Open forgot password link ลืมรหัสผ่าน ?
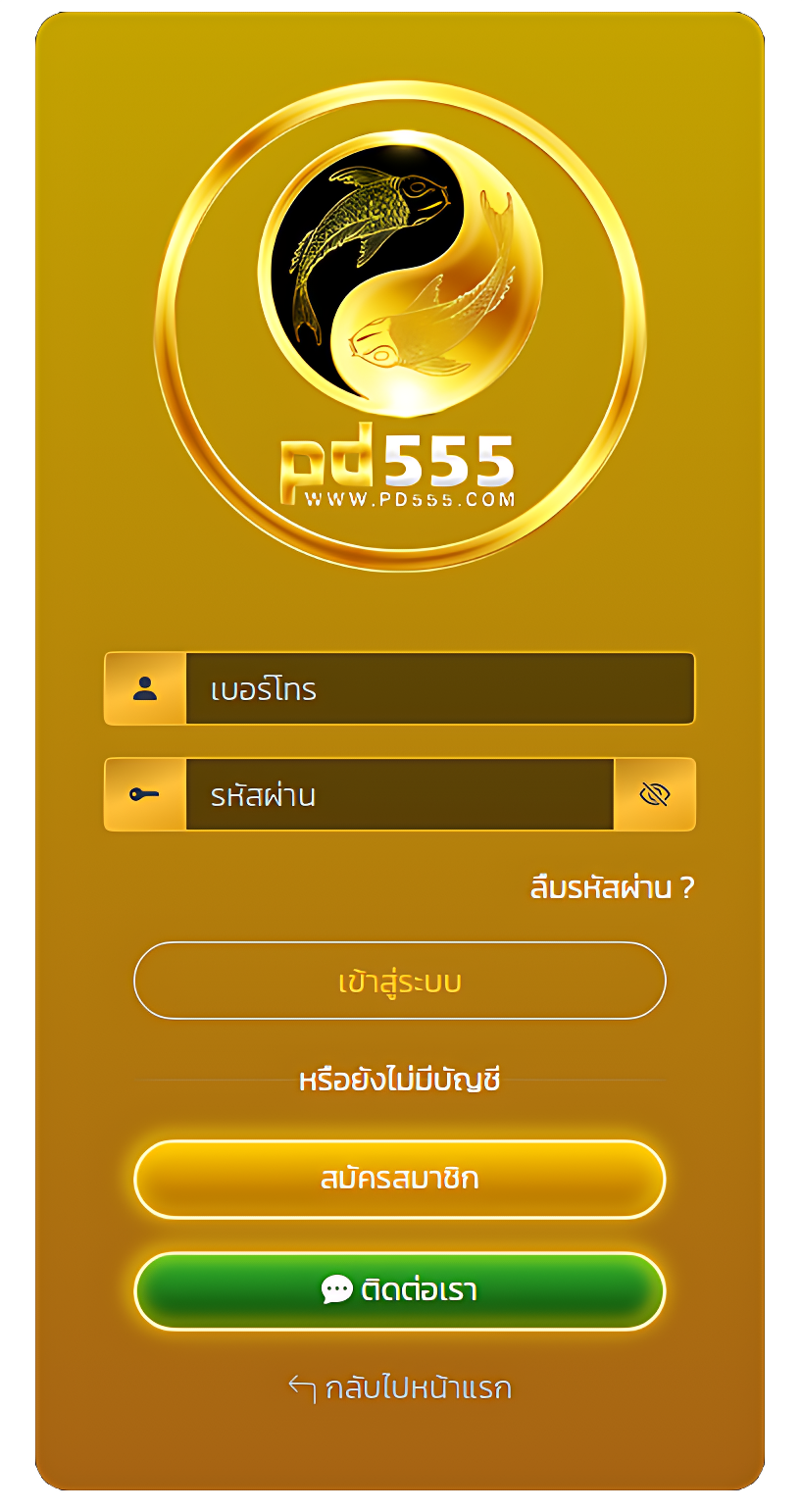This screenshot has height=1512, width=802. pos(612,888)
